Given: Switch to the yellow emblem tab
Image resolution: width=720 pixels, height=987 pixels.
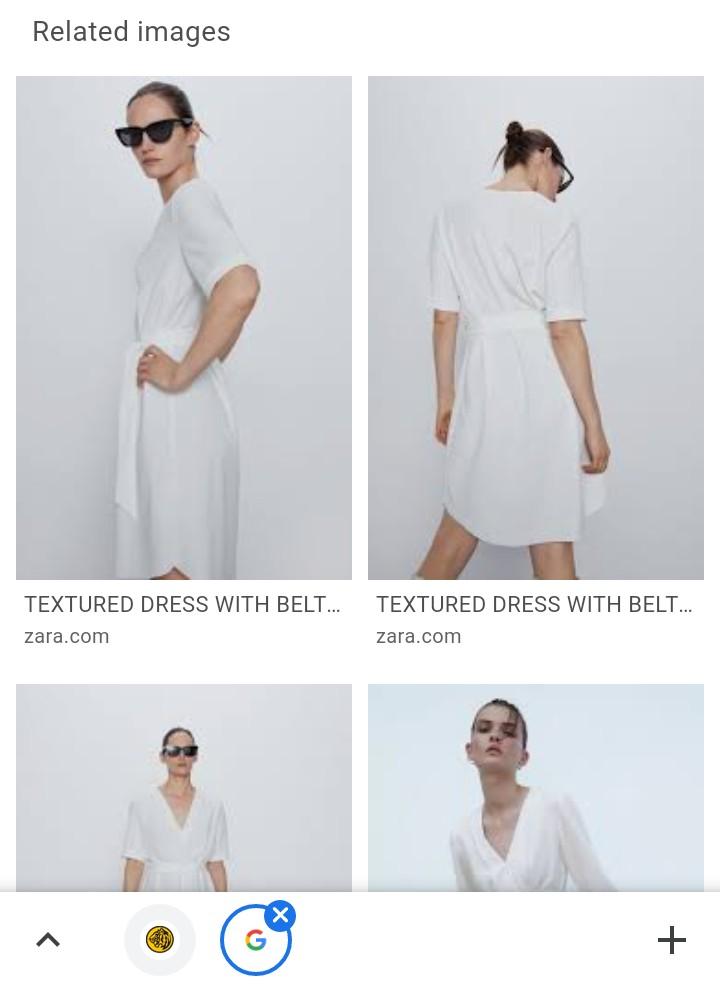Looking at the screenshot, I should click(160, 940).
